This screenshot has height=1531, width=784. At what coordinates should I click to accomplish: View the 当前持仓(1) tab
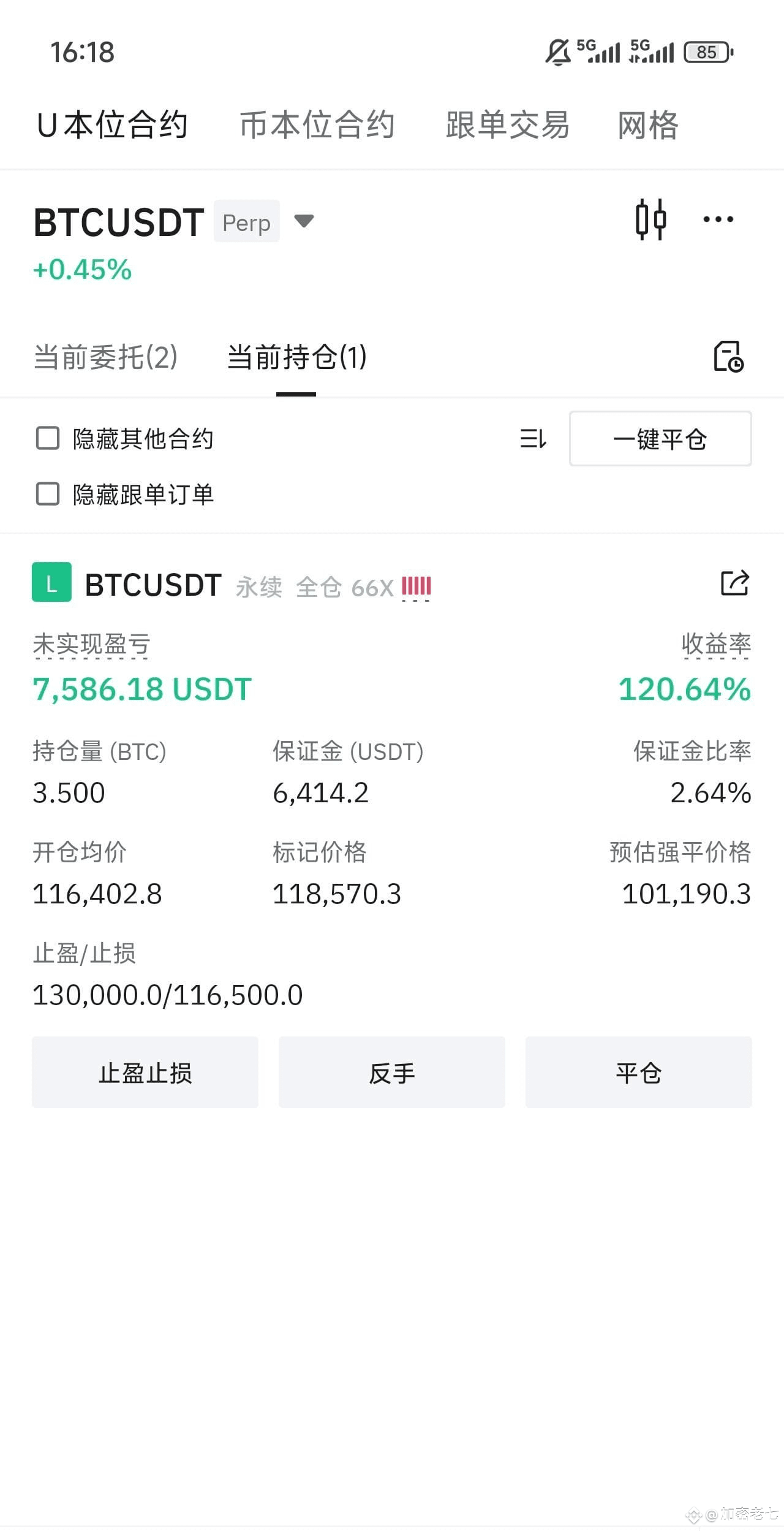(296, 357)
